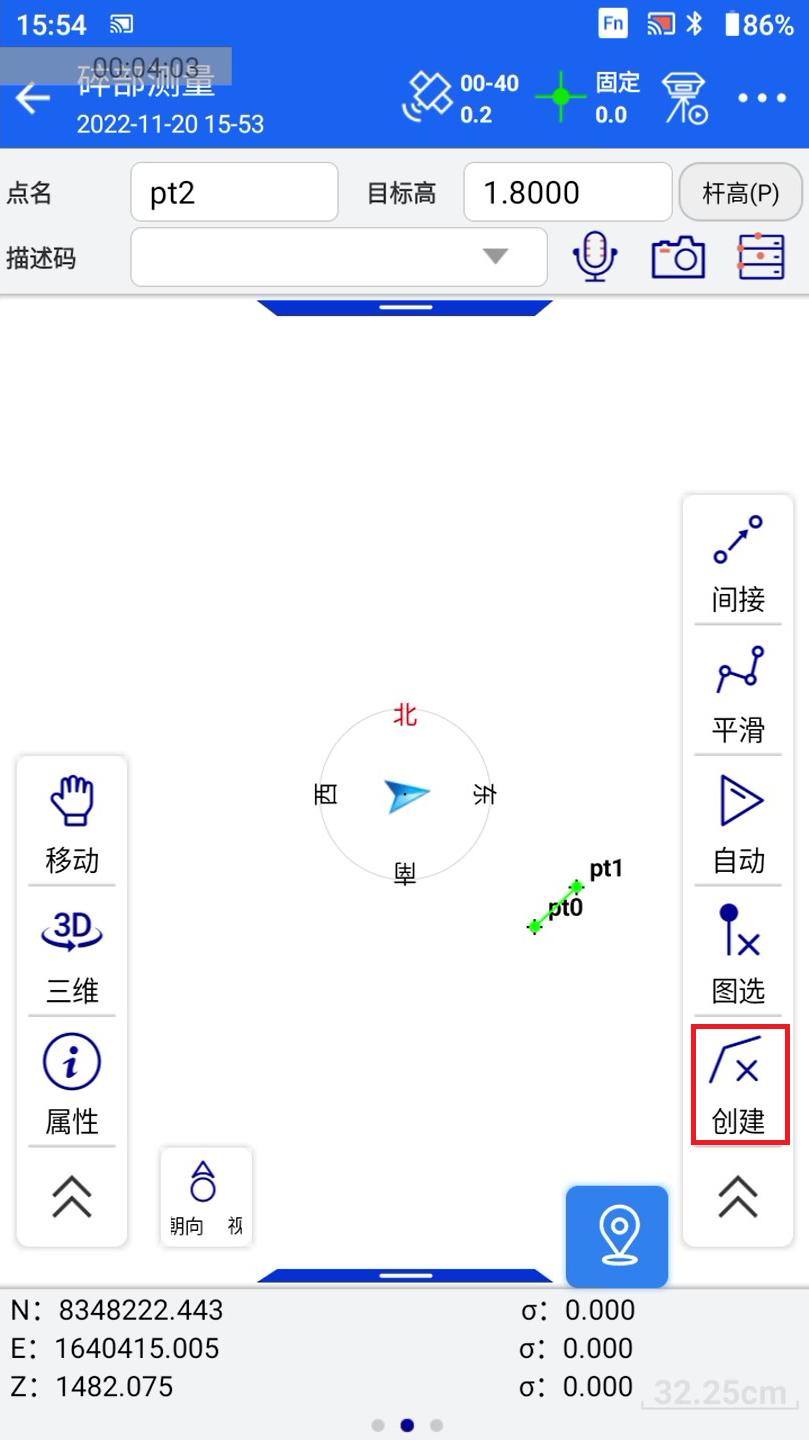Screen dimensions: 809x1440
Task: Open the list icon beside the camera
Action: pos(760,257)
